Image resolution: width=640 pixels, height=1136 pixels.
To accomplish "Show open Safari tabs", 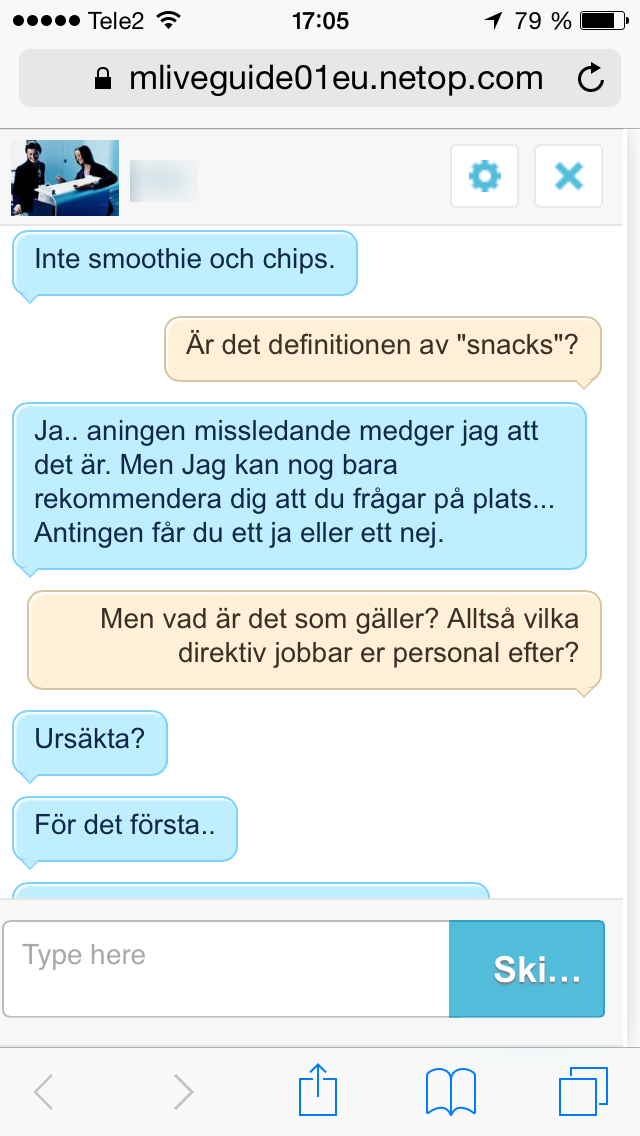I will (583, 1091).
